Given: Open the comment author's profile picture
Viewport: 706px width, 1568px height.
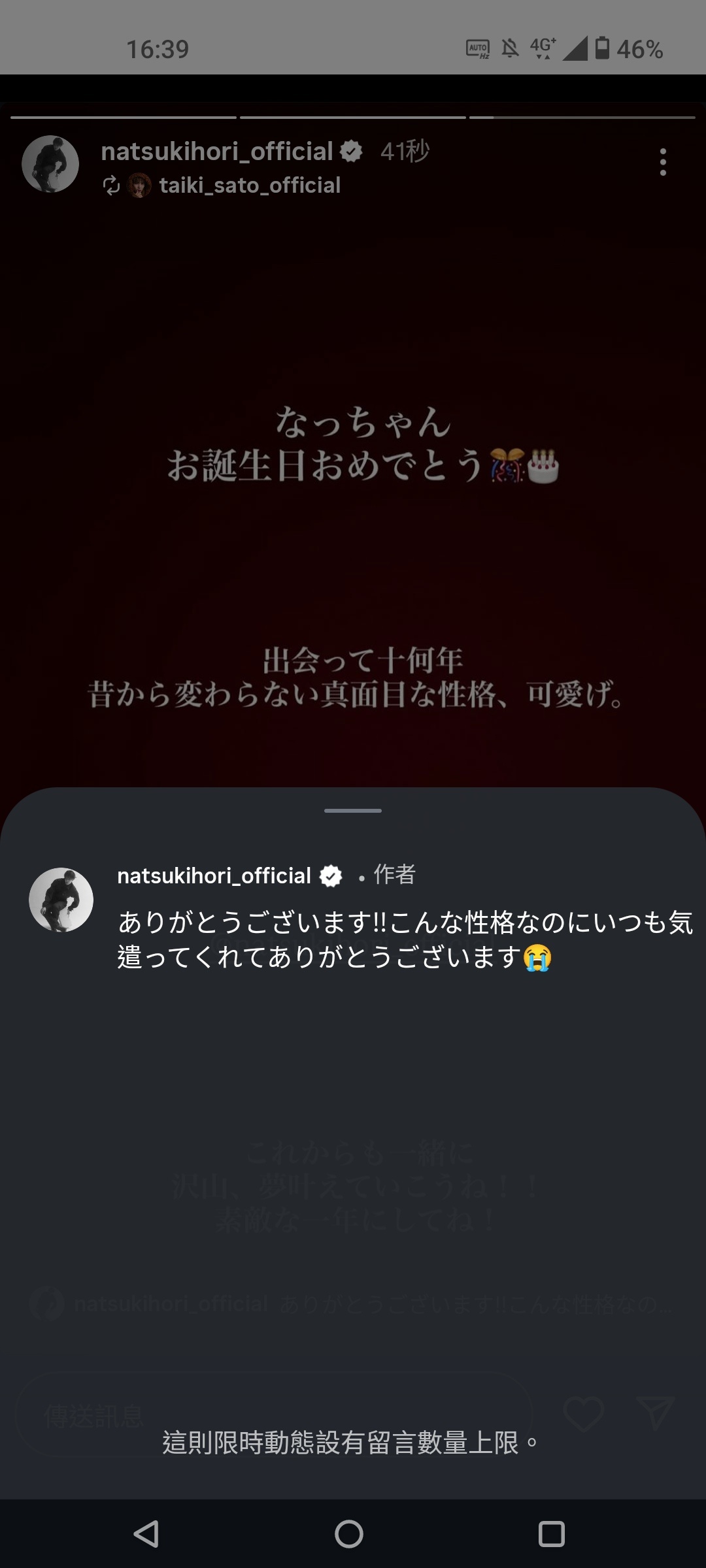Looking at the screenshot, I should 61,900.
